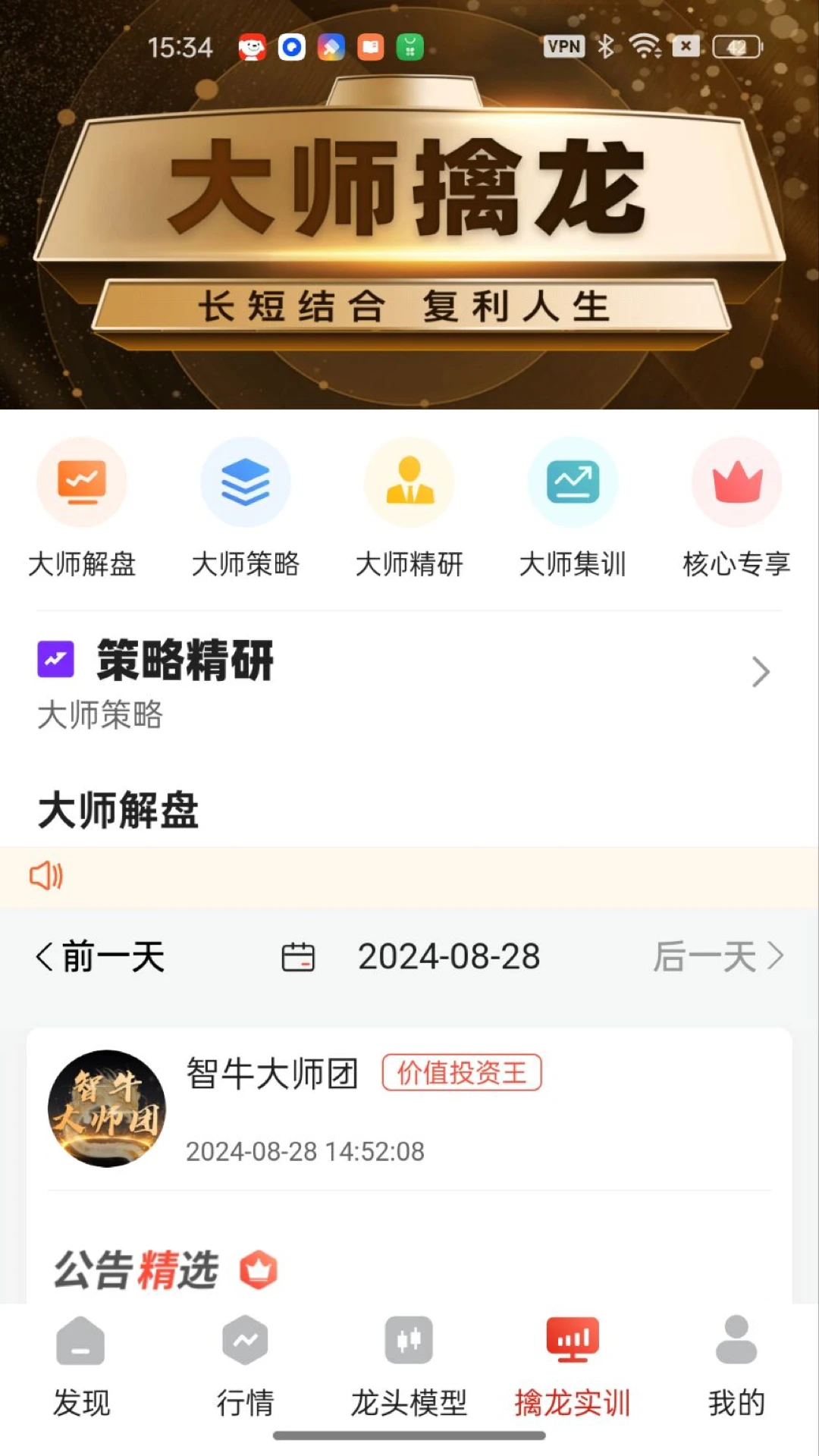Screen dimensions: 819x1456
Task: Advance to next day with 后一天 arrow
Action: (716, 957)
